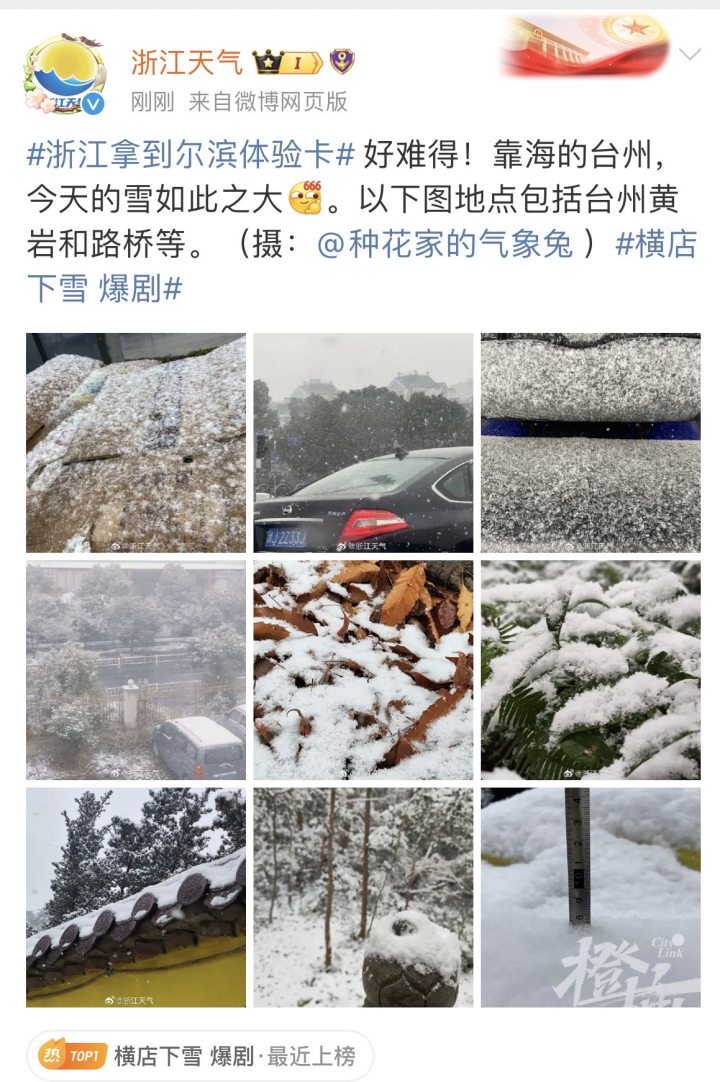Open the 浙江天气 account name
The image size is (720, 1082).
pyautogui.click(x=187, y=62)
